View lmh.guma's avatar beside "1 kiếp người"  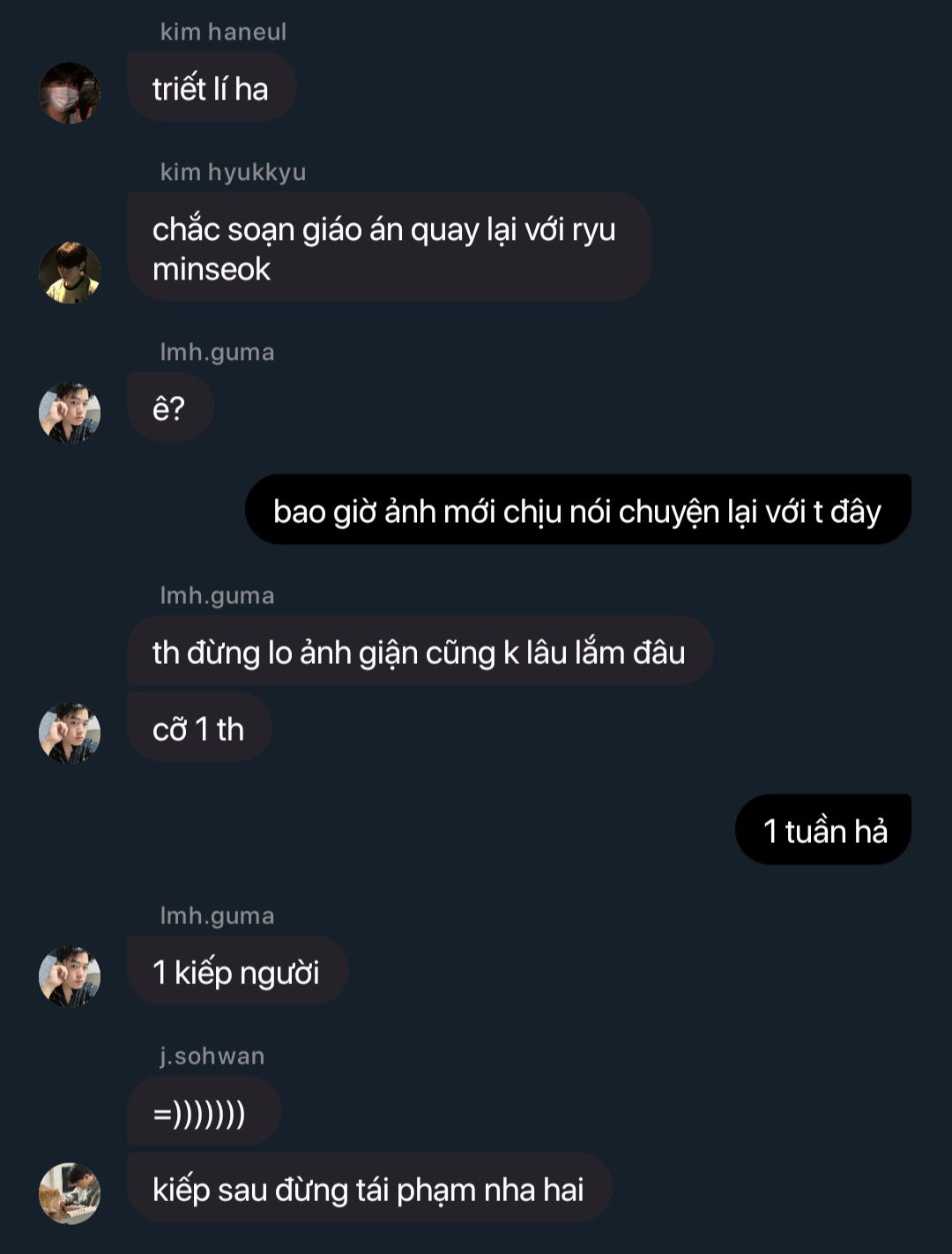point(70,976)
